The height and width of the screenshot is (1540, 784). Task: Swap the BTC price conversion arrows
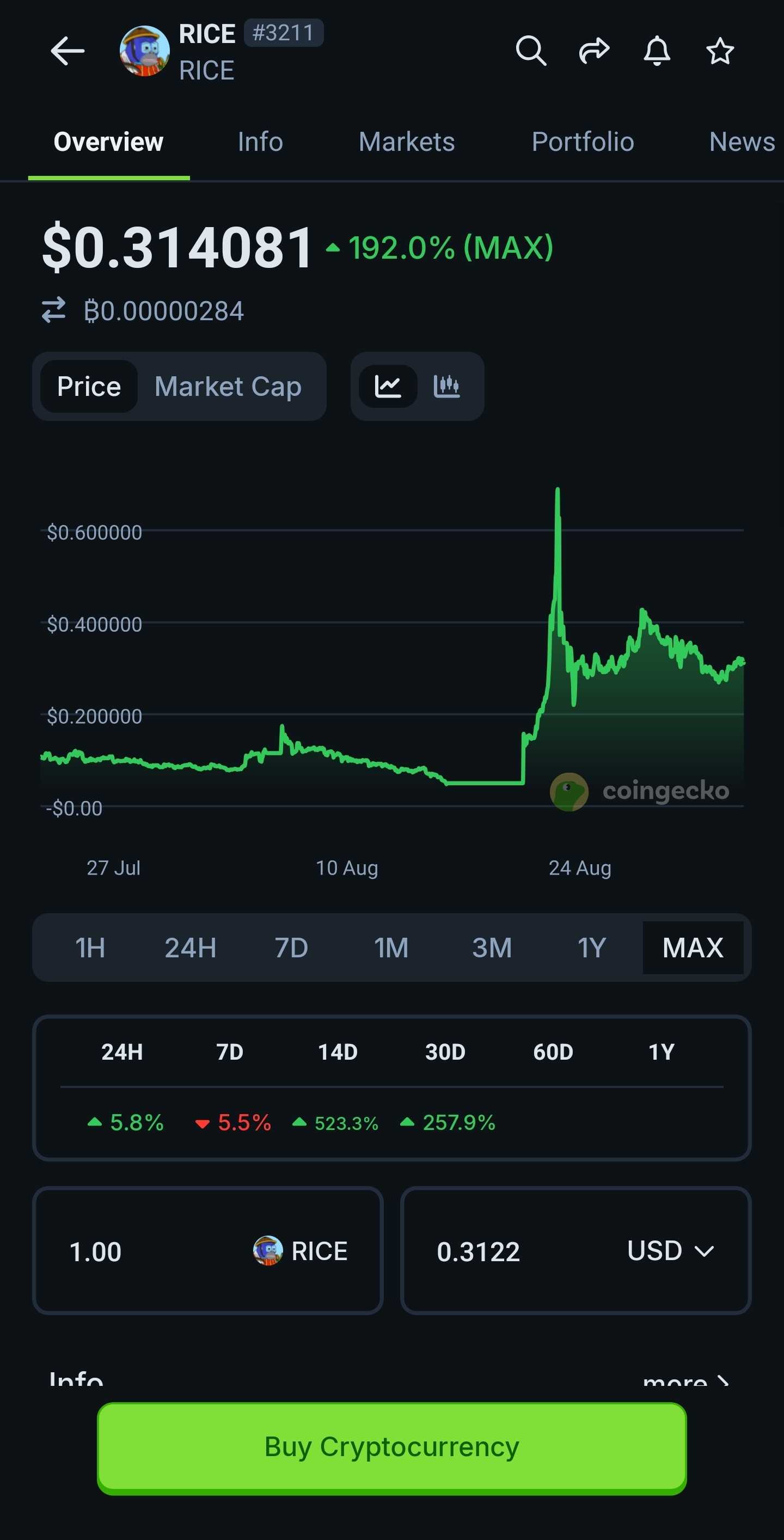pos(54,310)
